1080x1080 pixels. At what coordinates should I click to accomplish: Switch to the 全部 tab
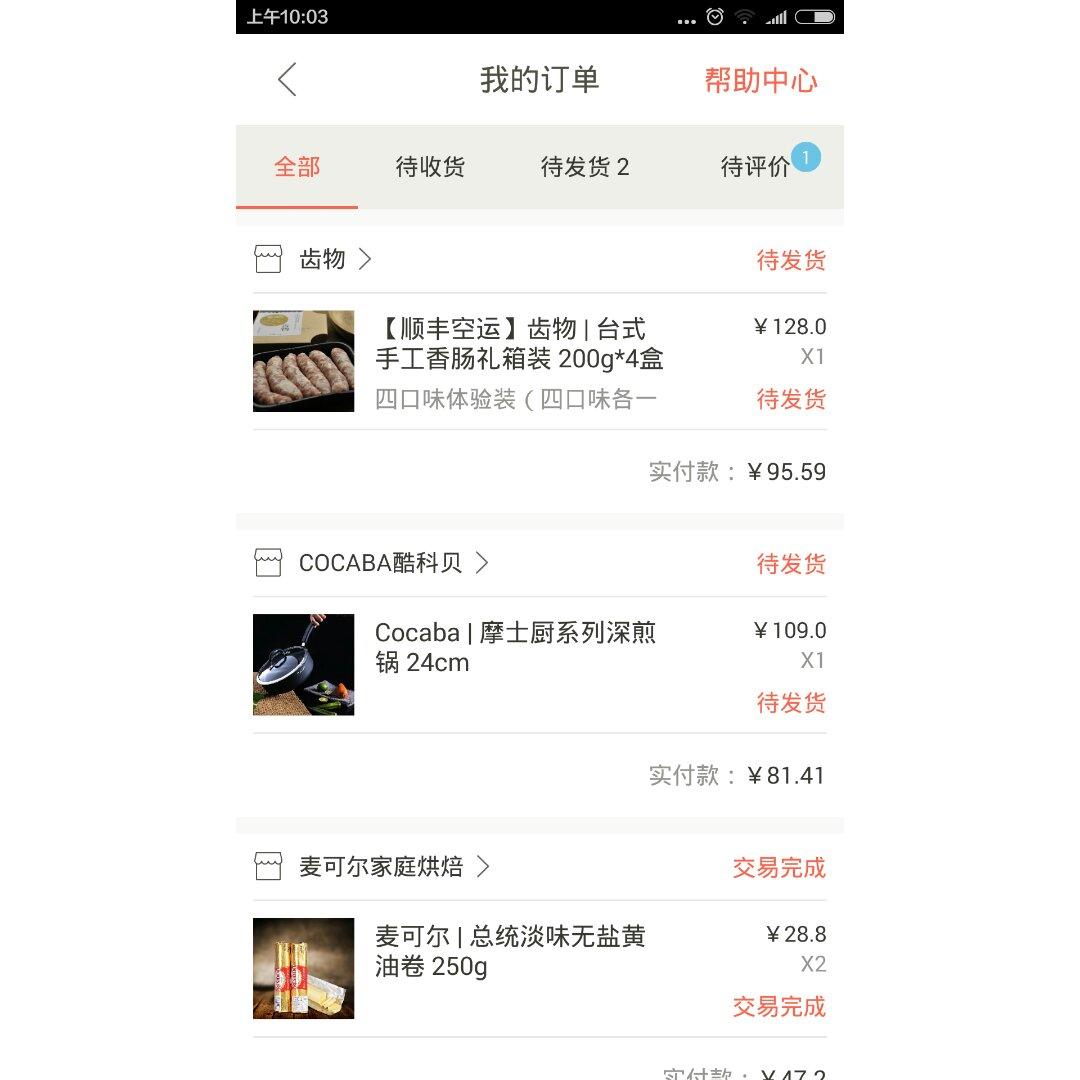(x=297, y=167)
